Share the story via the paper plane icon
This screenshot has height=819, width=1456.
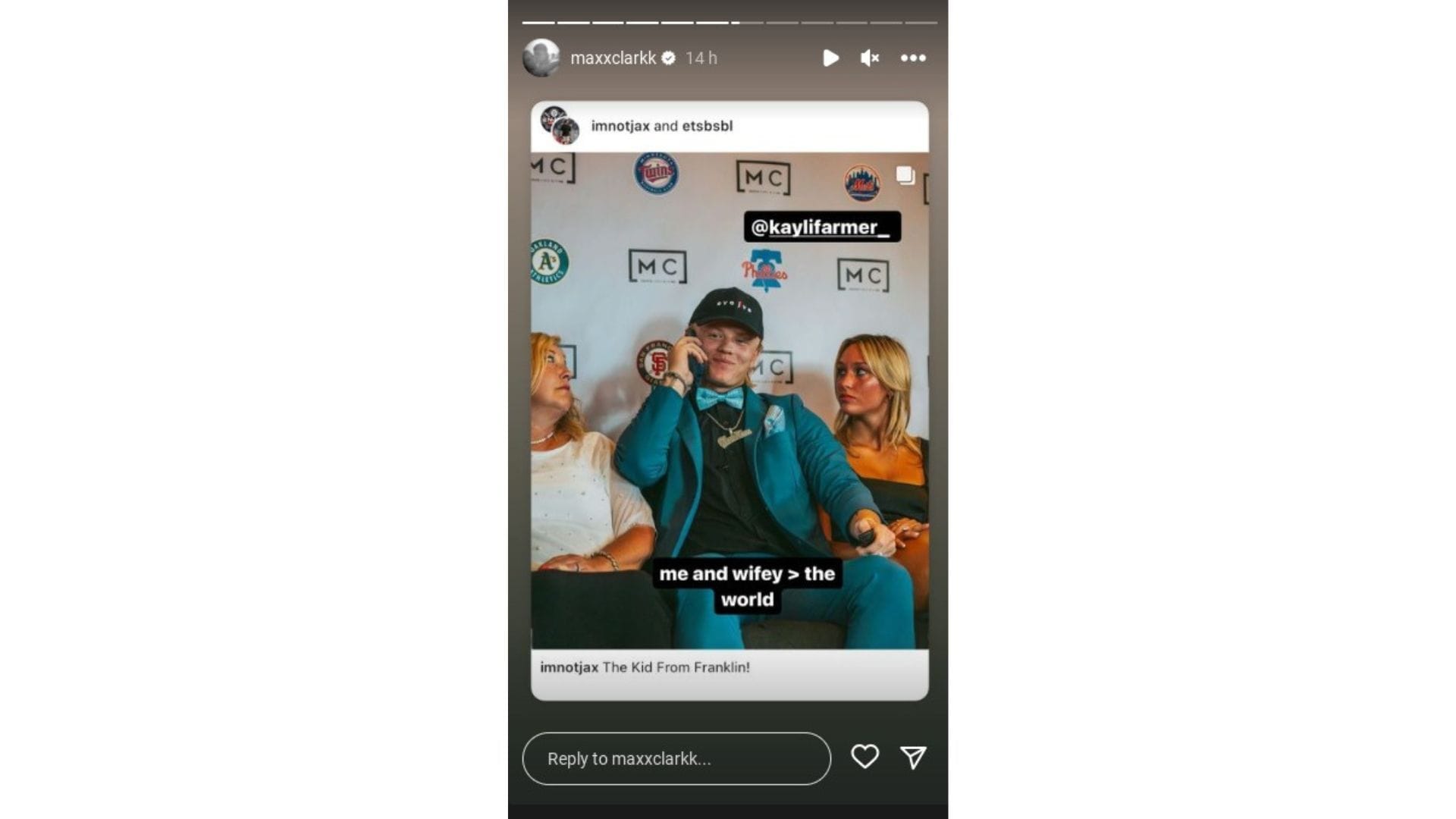pyautogui.click(x=913, y=757)
